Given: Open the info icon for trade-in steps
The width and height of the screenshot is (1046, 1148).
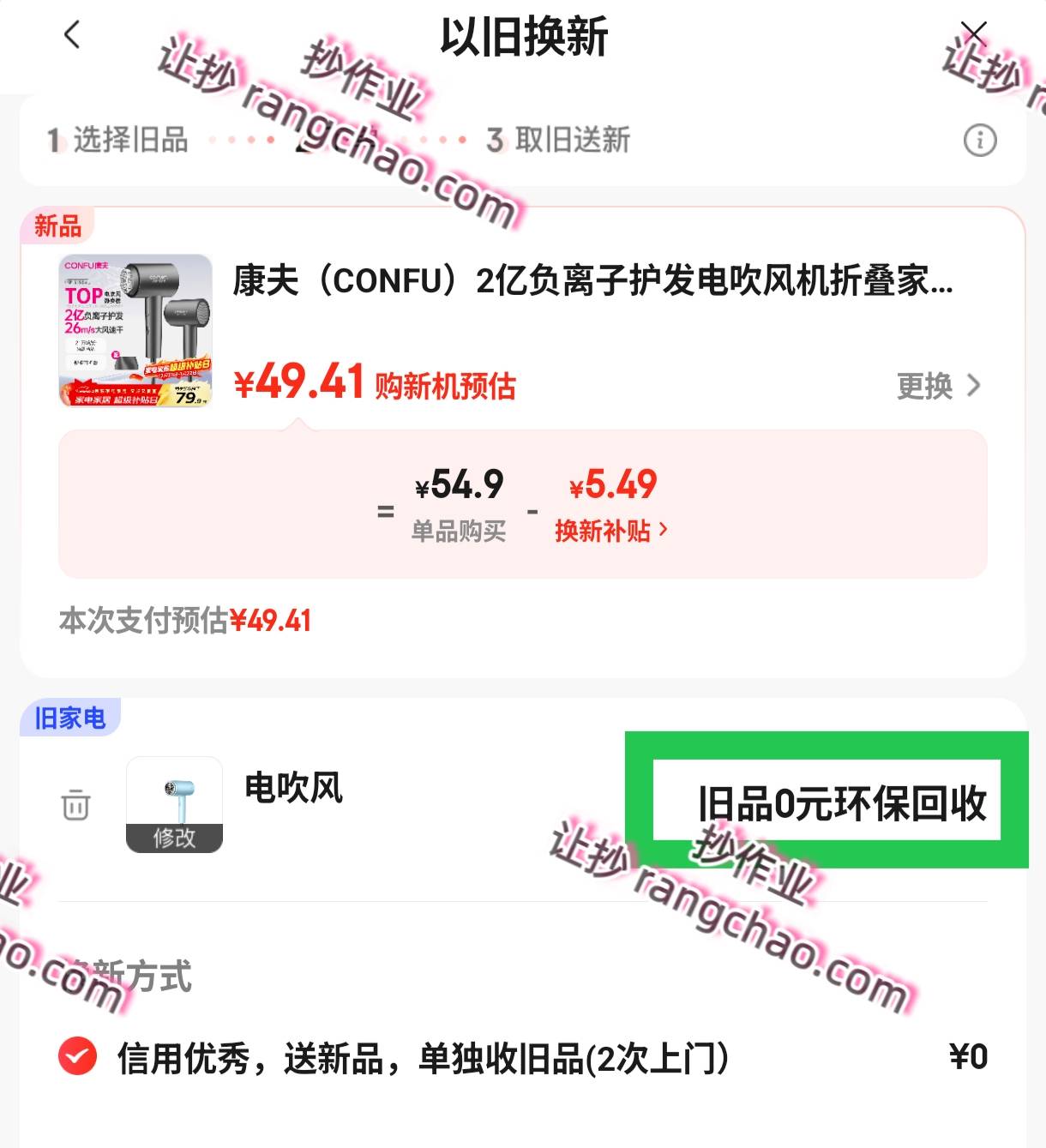Looking at the screenshot, I should pos(980,140).
